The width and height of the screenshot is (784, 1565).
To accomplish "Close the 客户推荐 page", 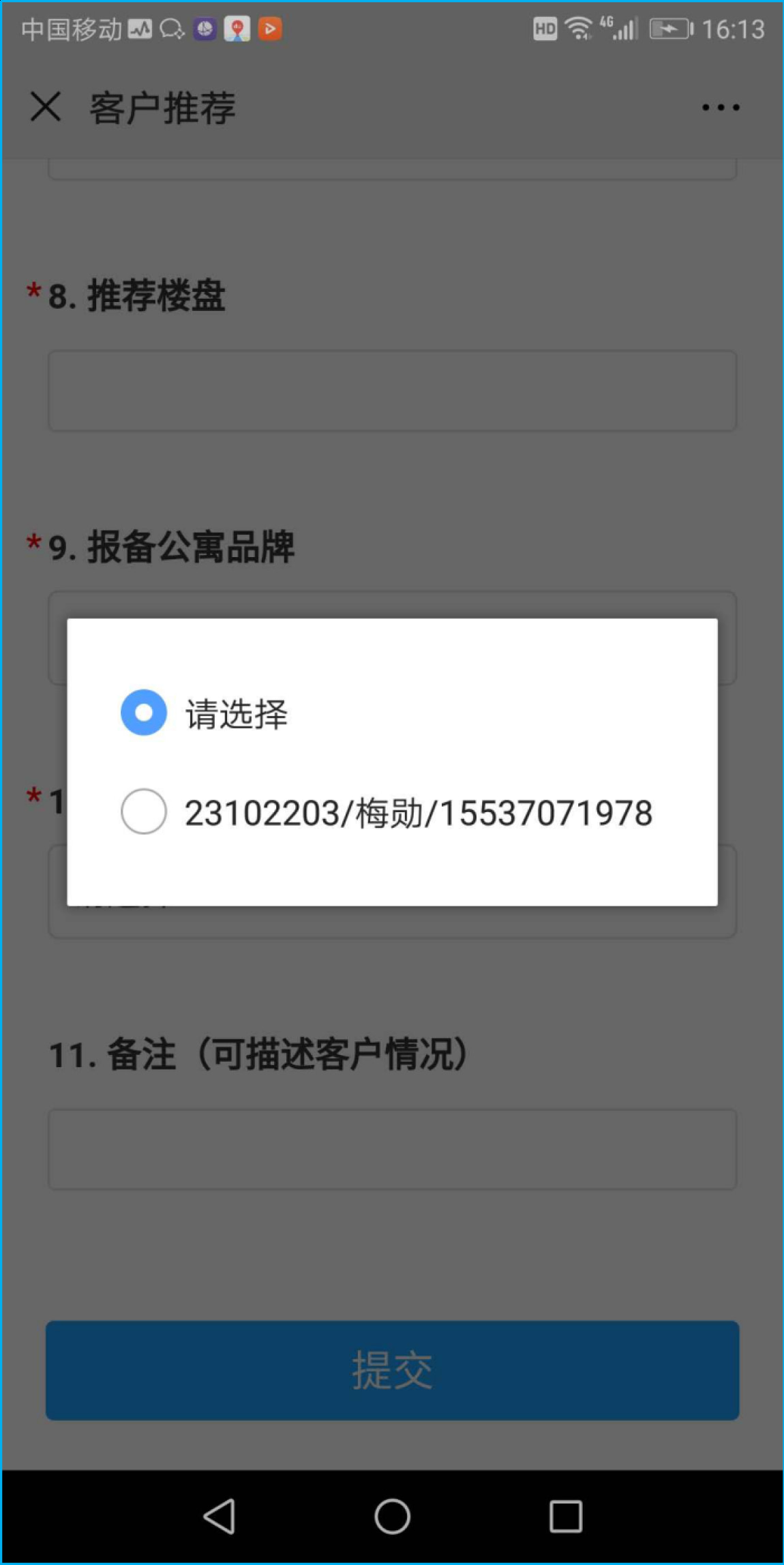I will click(x=46, y=107).
